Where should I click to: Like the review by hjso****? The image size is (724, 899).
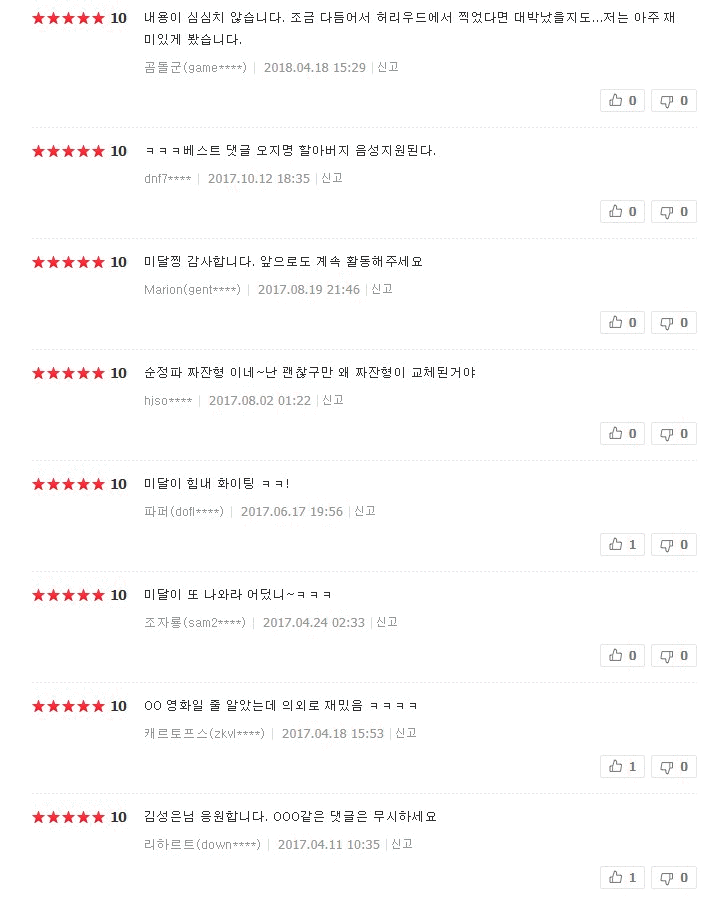(x=622, y=434)
